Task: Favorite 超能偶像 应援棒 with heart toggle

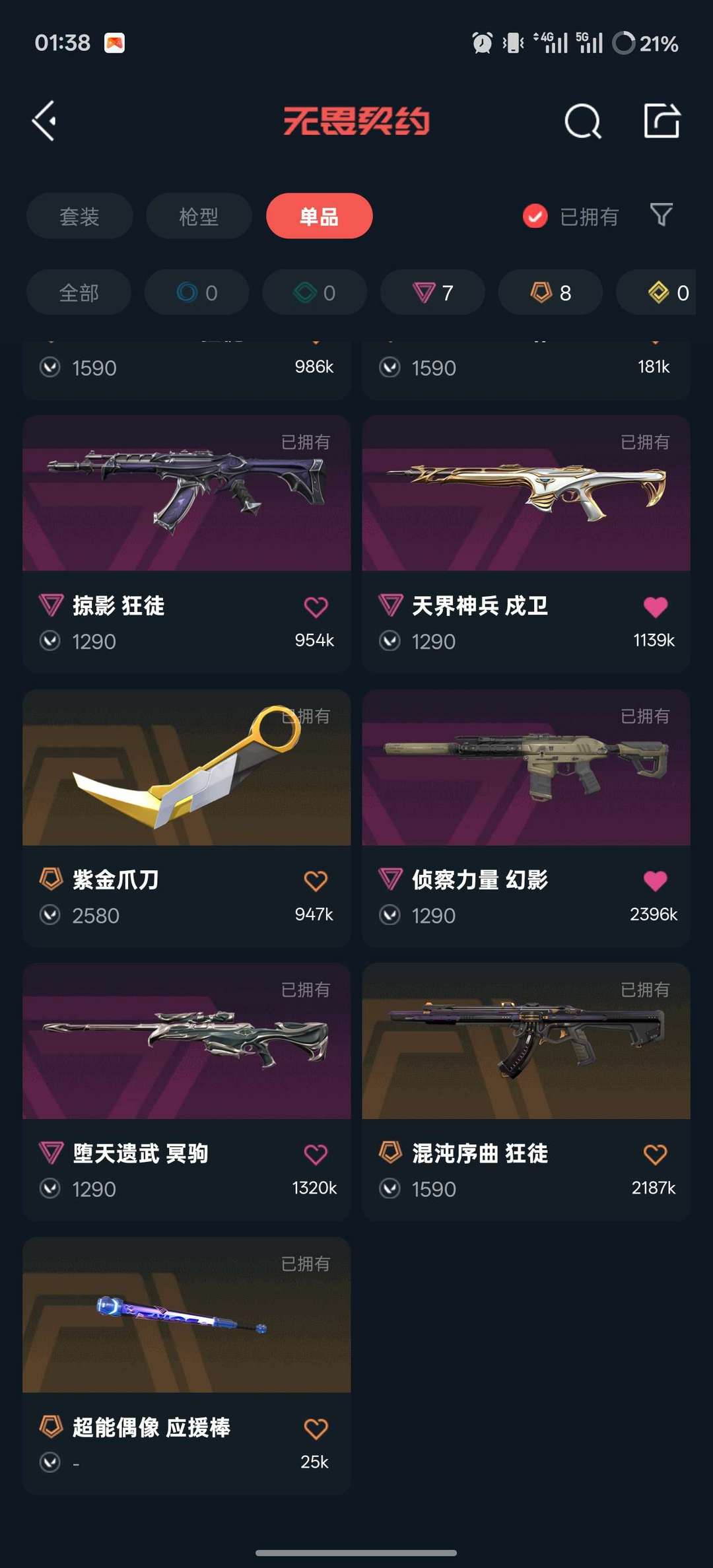Action: [x=316, y=1427]
